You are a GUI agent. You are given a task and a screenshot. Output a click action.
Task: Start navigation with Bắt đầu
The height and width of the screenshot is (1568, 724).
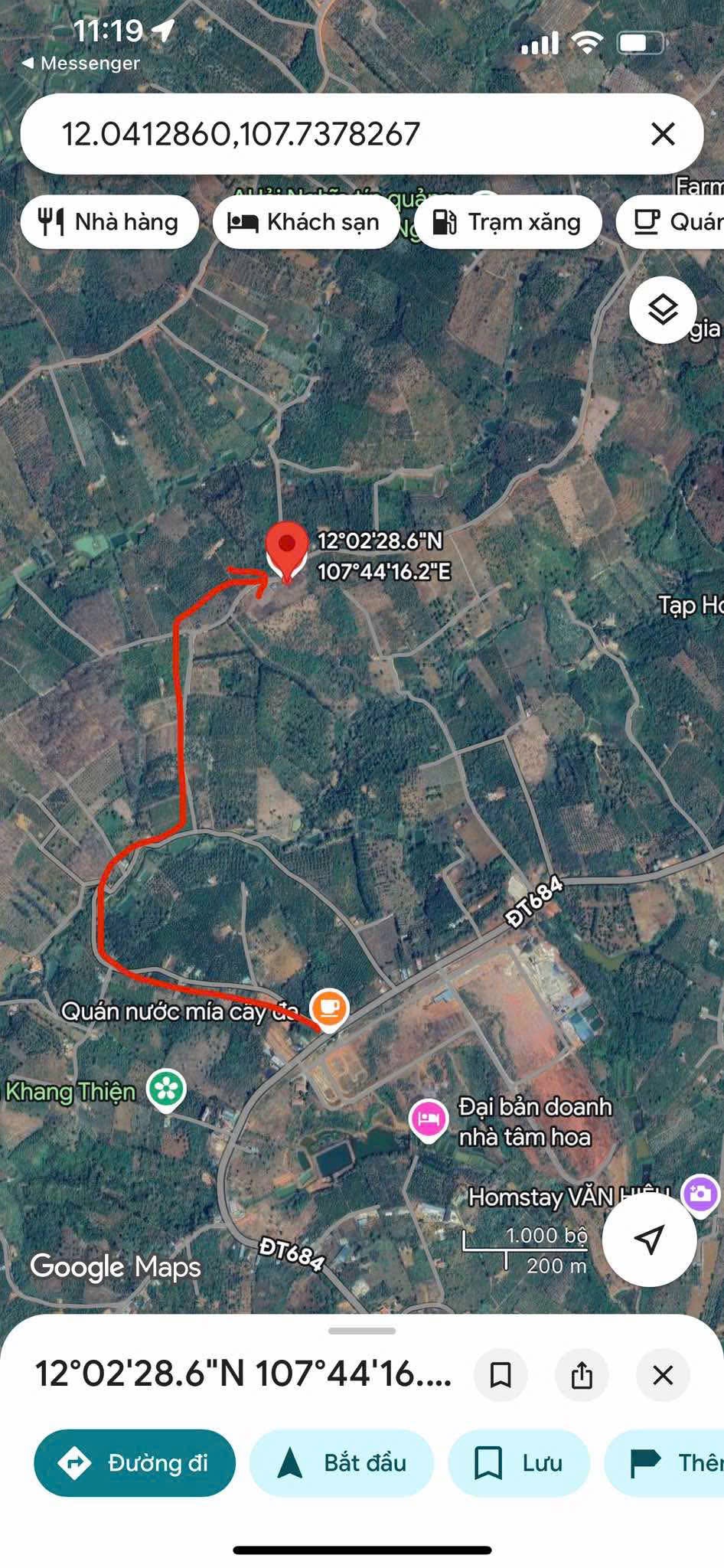[x=341, y=1462]
